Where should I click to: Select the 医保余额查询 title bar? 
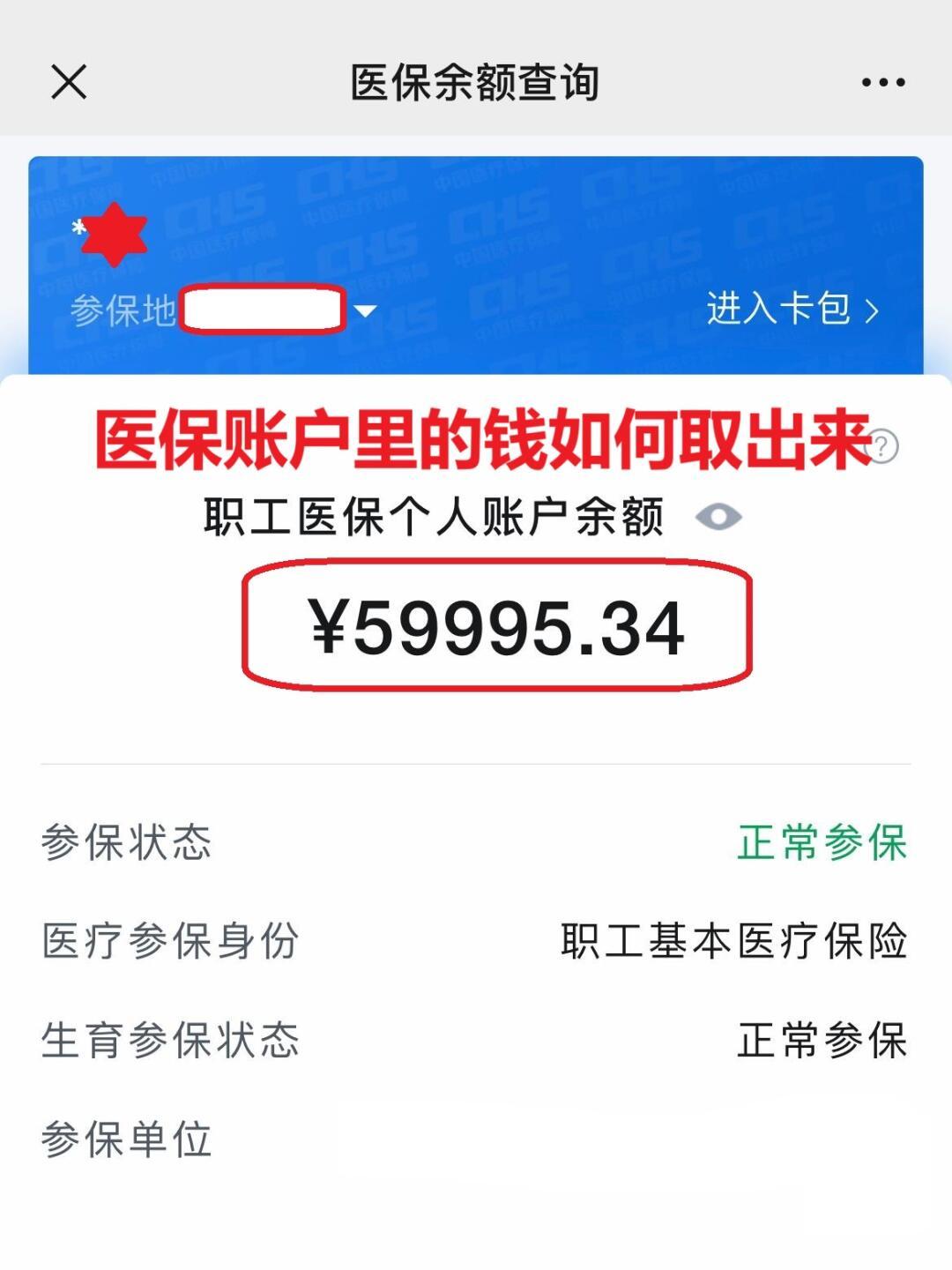coord(476,80)
